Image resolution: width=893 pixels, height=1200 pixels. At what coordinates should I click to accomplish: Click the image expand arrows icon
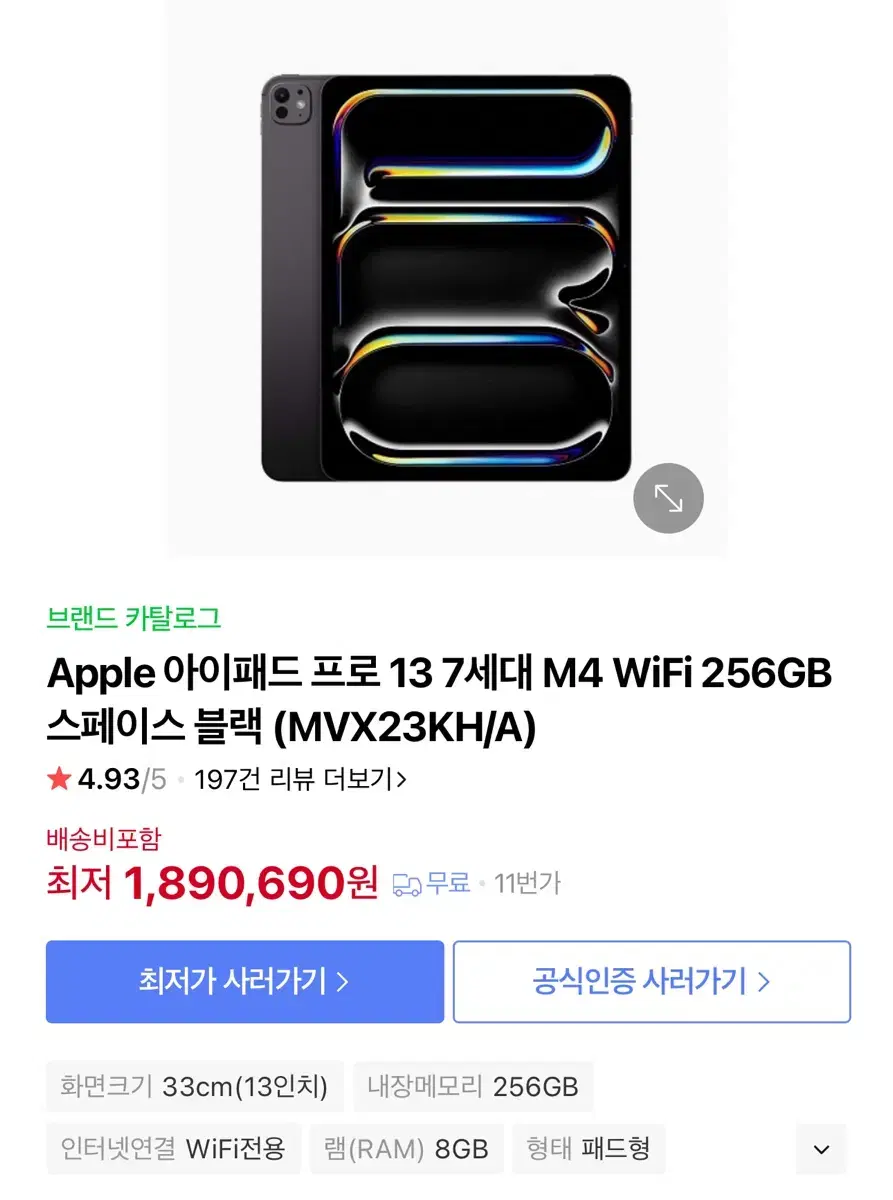668,497
